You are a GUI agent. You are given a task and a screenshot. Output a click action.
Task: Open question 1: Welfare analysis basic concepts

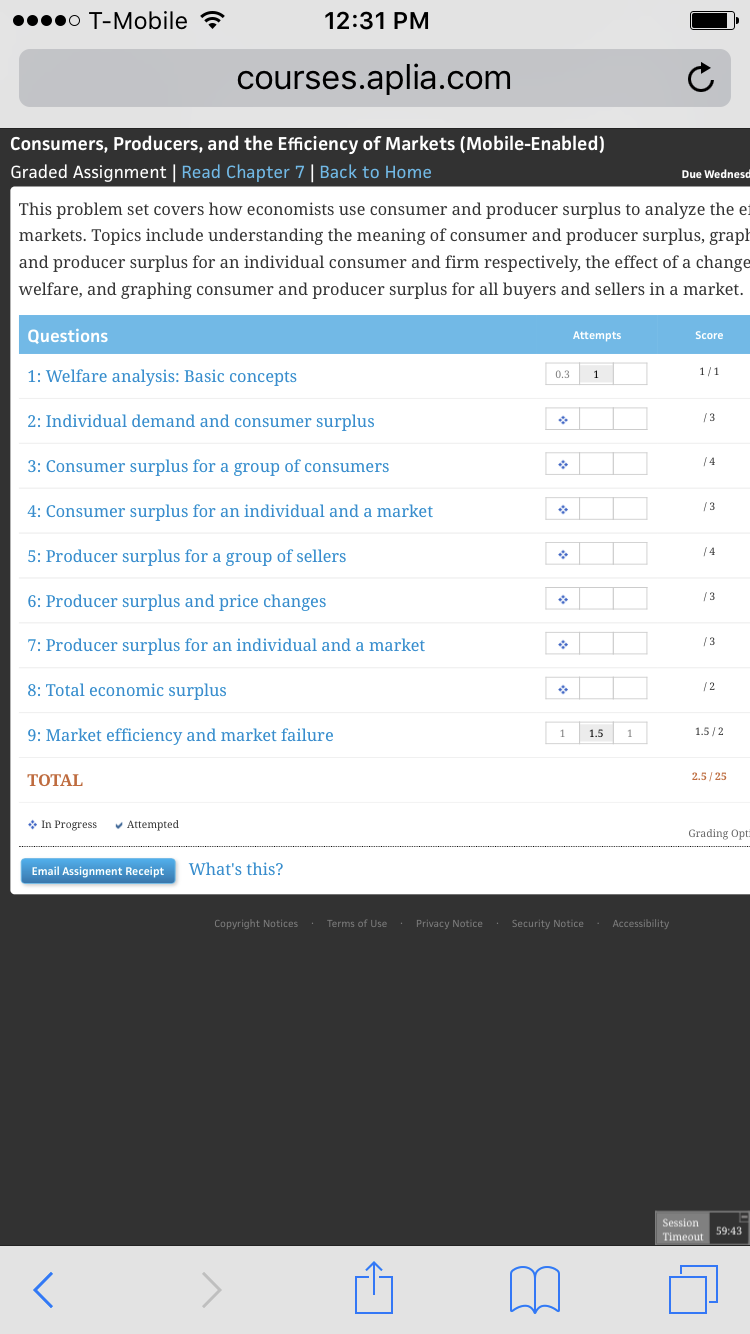pyautogui.click(x=162, y=376)
